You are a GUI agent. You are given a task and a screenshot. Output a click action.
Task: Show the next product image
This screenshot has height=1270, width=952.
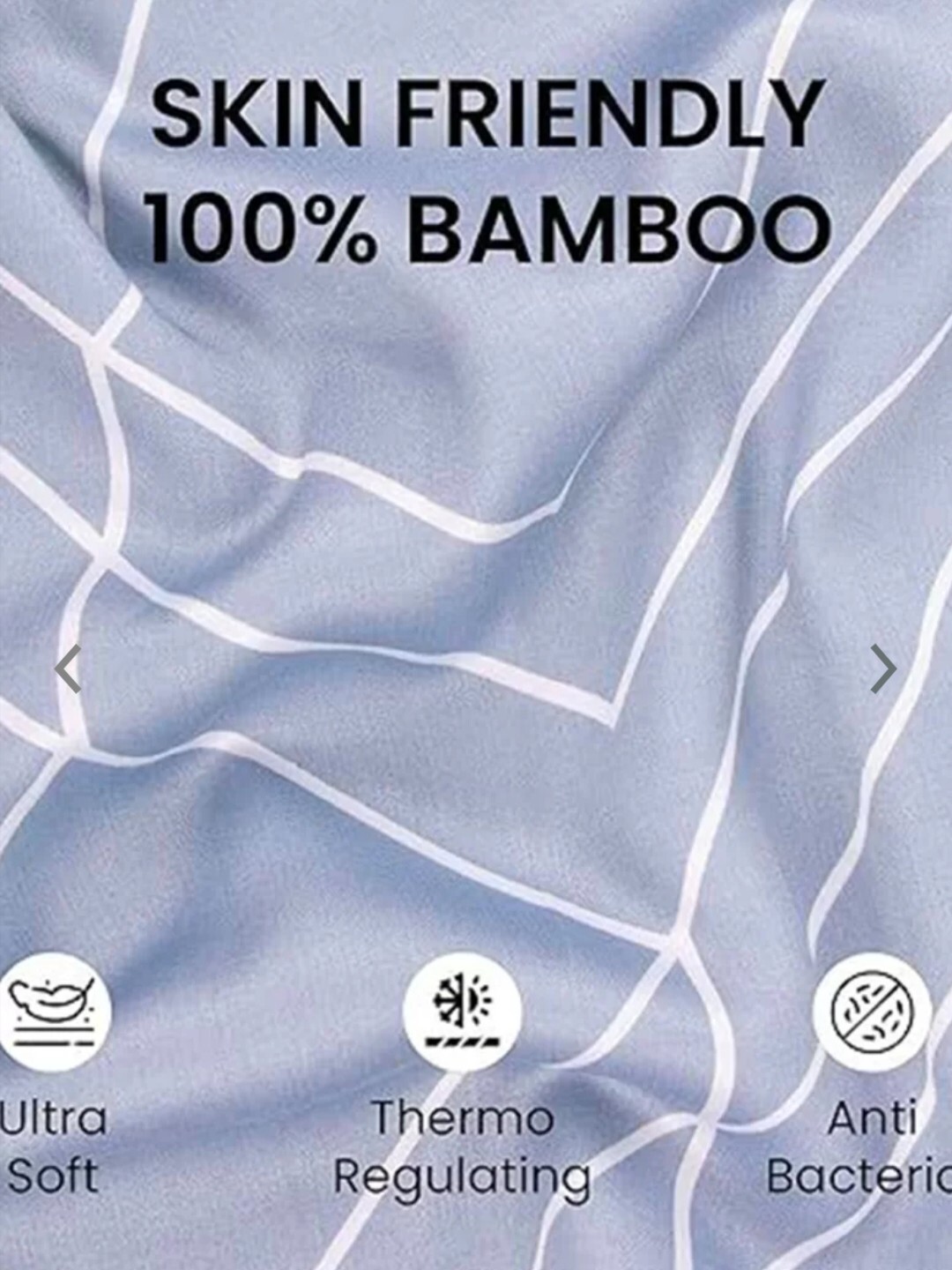coord(882,669)
